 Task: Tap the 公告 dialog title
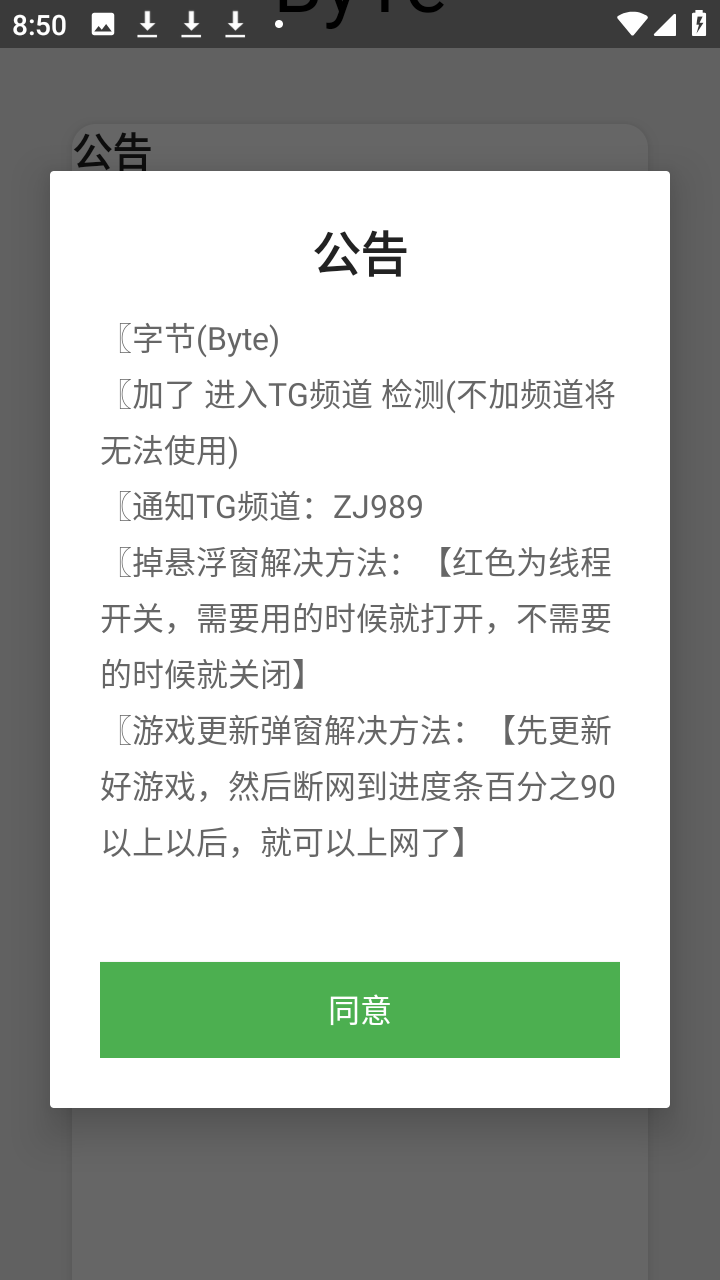click(360, 253)
